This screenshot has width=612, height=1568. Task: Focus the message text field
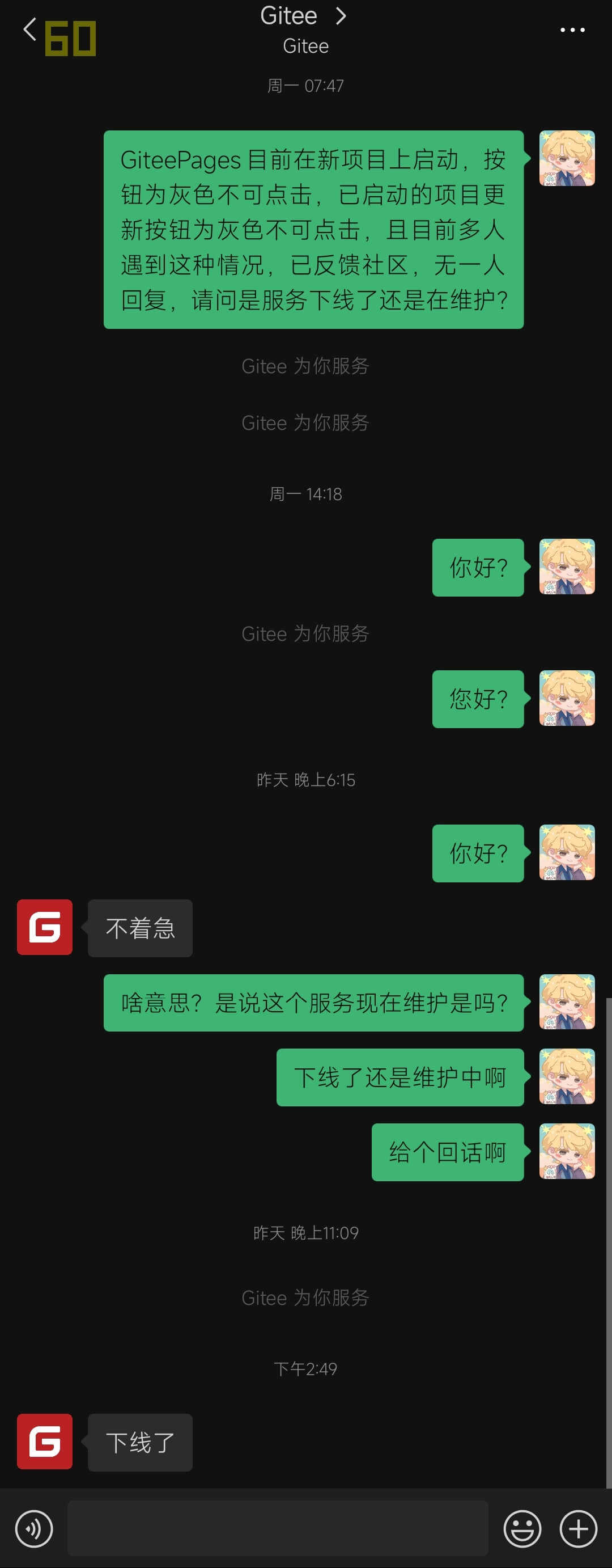(278, 1528)
